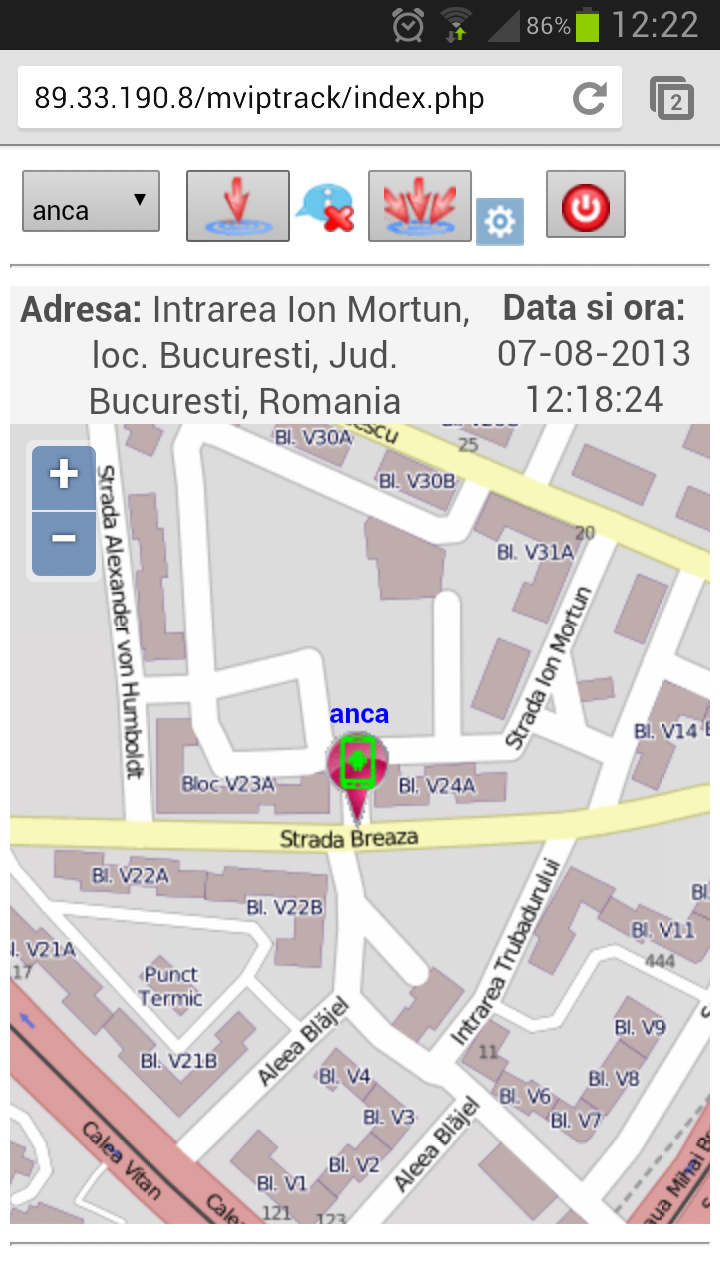
Task: Zoom in on the map
Action: click(x=64, y=477)
